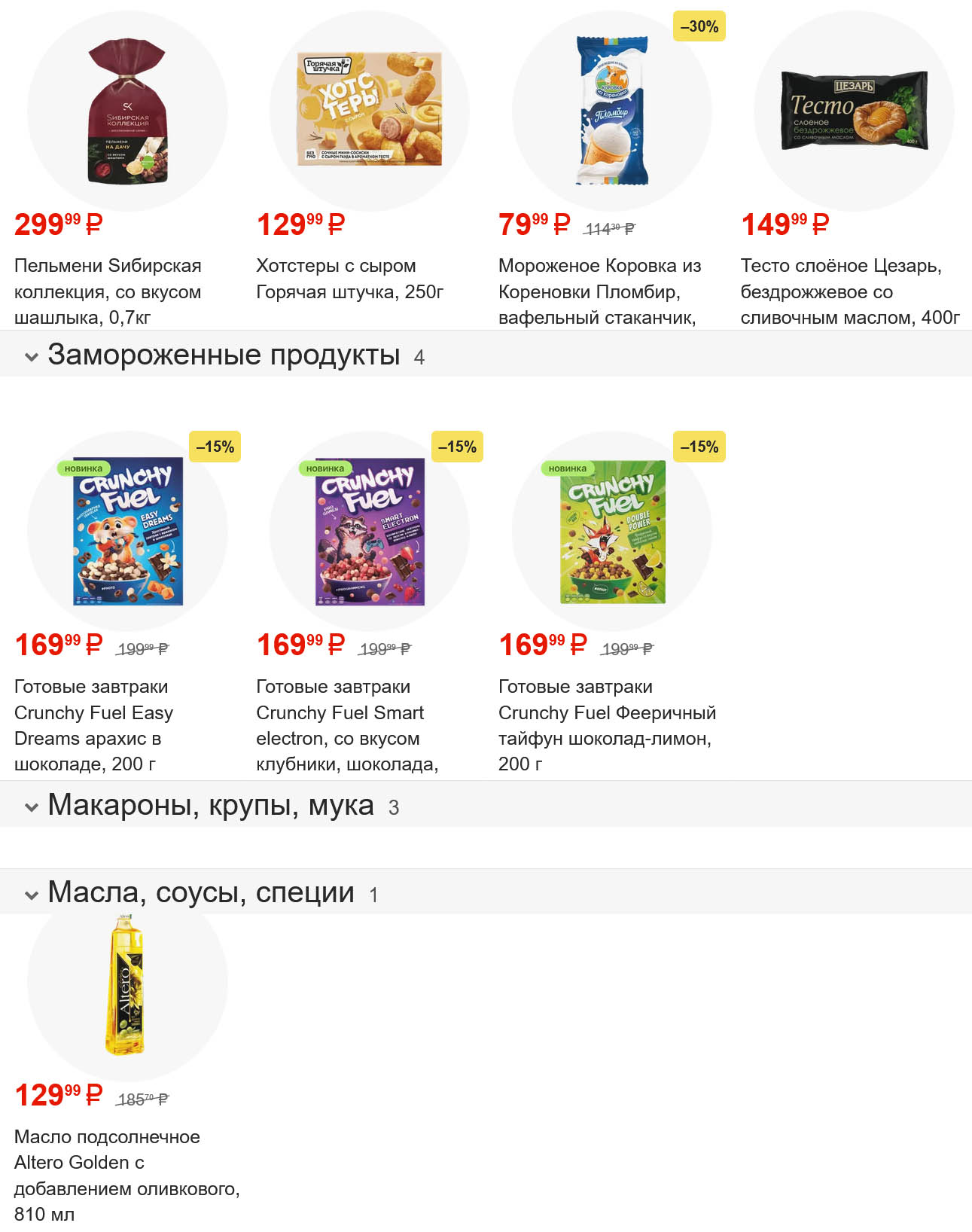Viewport: 972px width, 1232px height.
Task: Open Пельмени Сибирская коллекция product card
Action: 127,111
